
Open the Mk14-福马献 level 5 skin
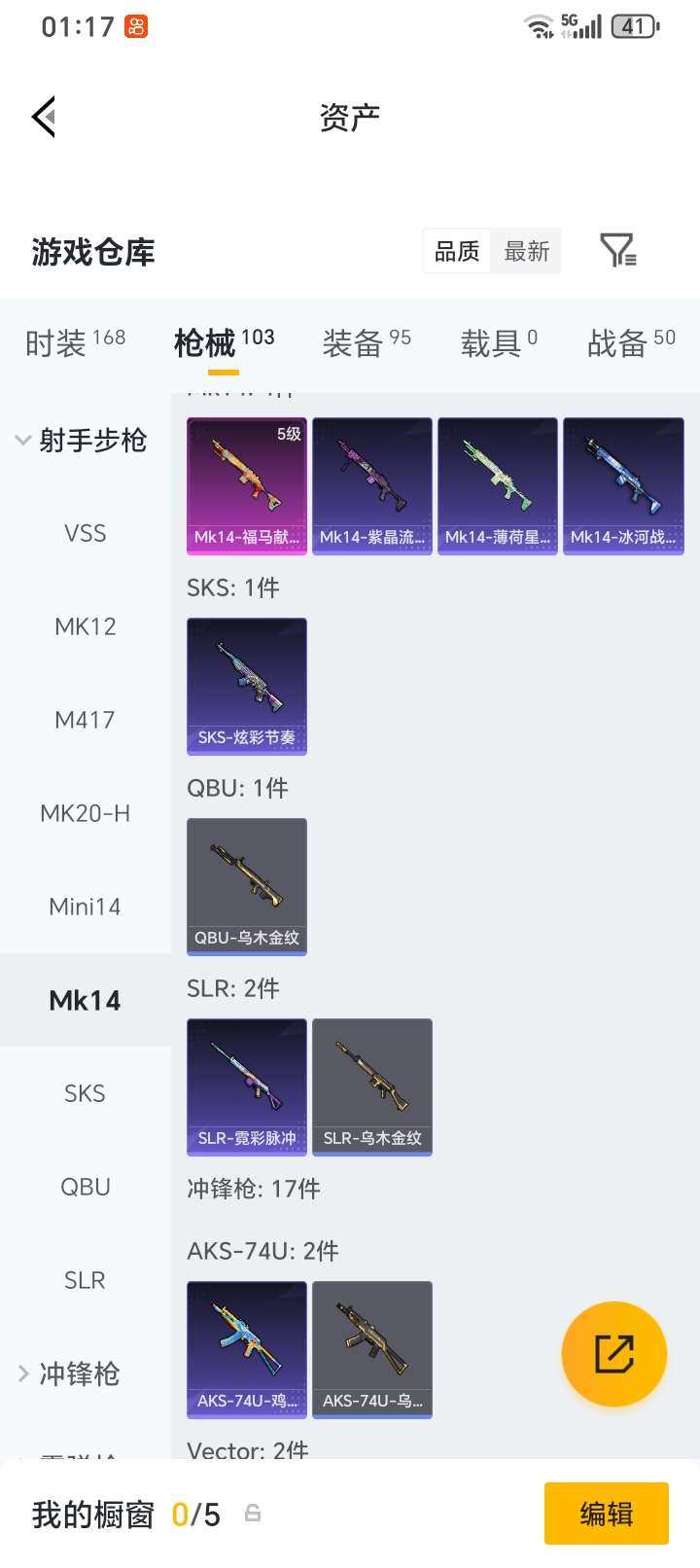tap(247, 486)
